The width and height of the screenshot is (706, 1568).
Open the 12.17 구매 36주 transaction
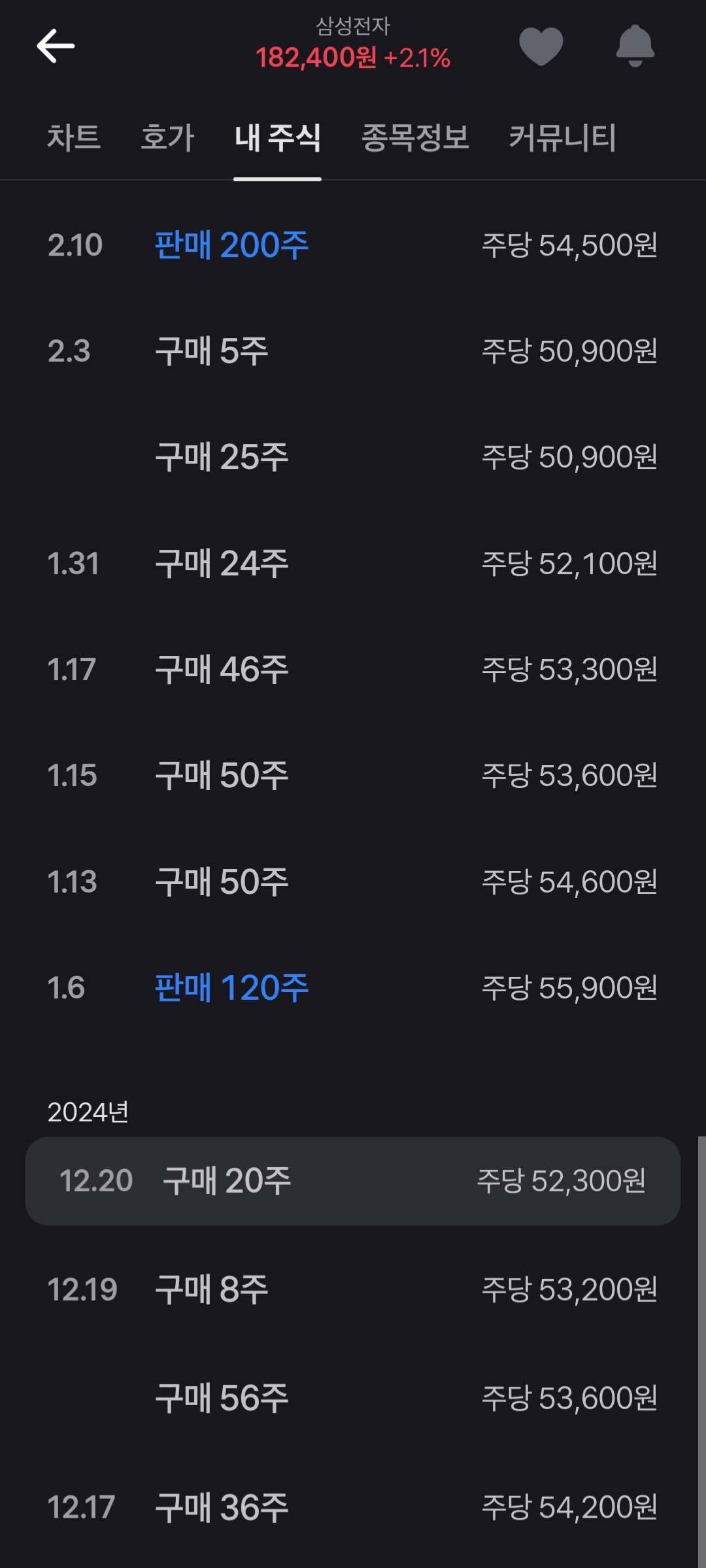[353, 1507]
